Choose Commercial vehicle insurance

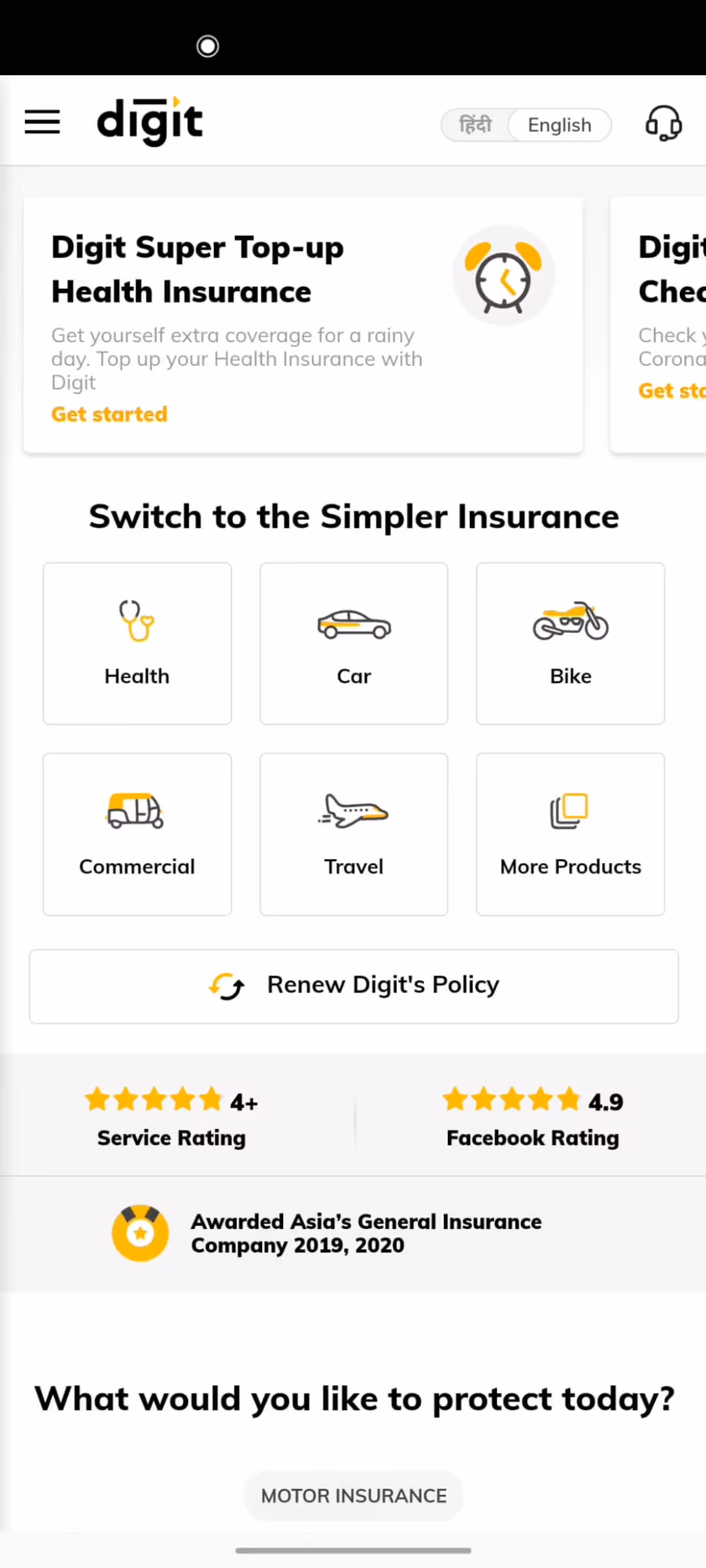(x=137, y=834)
